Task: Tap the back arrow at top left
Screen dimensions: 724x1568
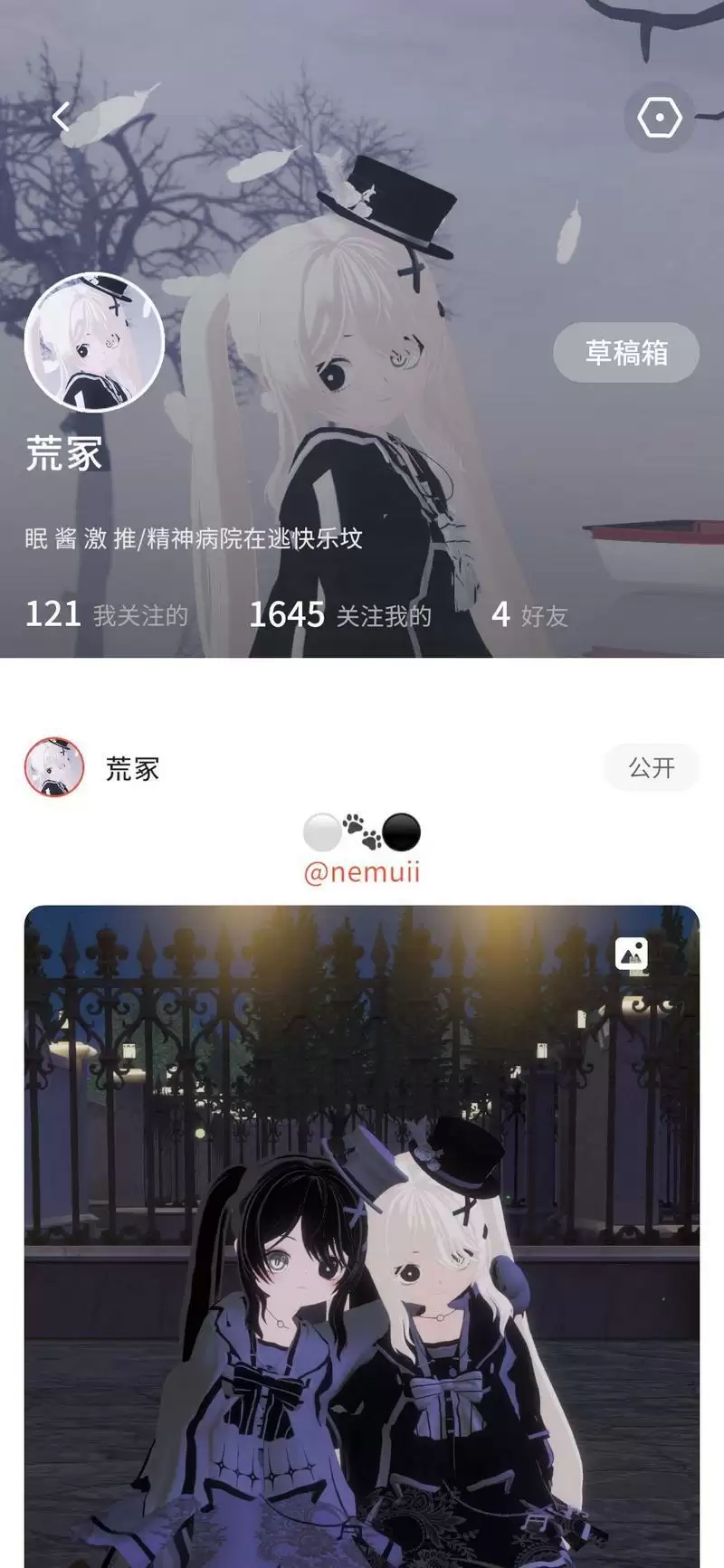Action: point(62,117)
